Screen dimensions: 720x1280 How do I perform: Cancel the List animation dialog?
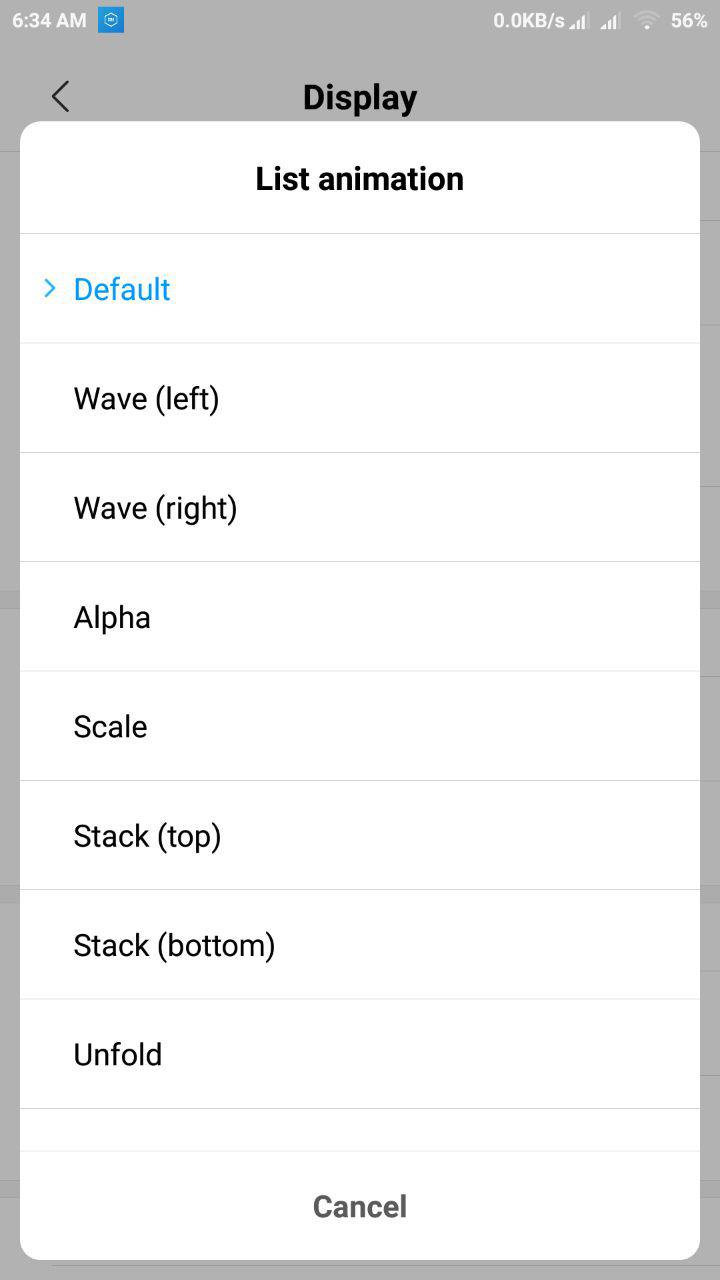pos(360,1206)
